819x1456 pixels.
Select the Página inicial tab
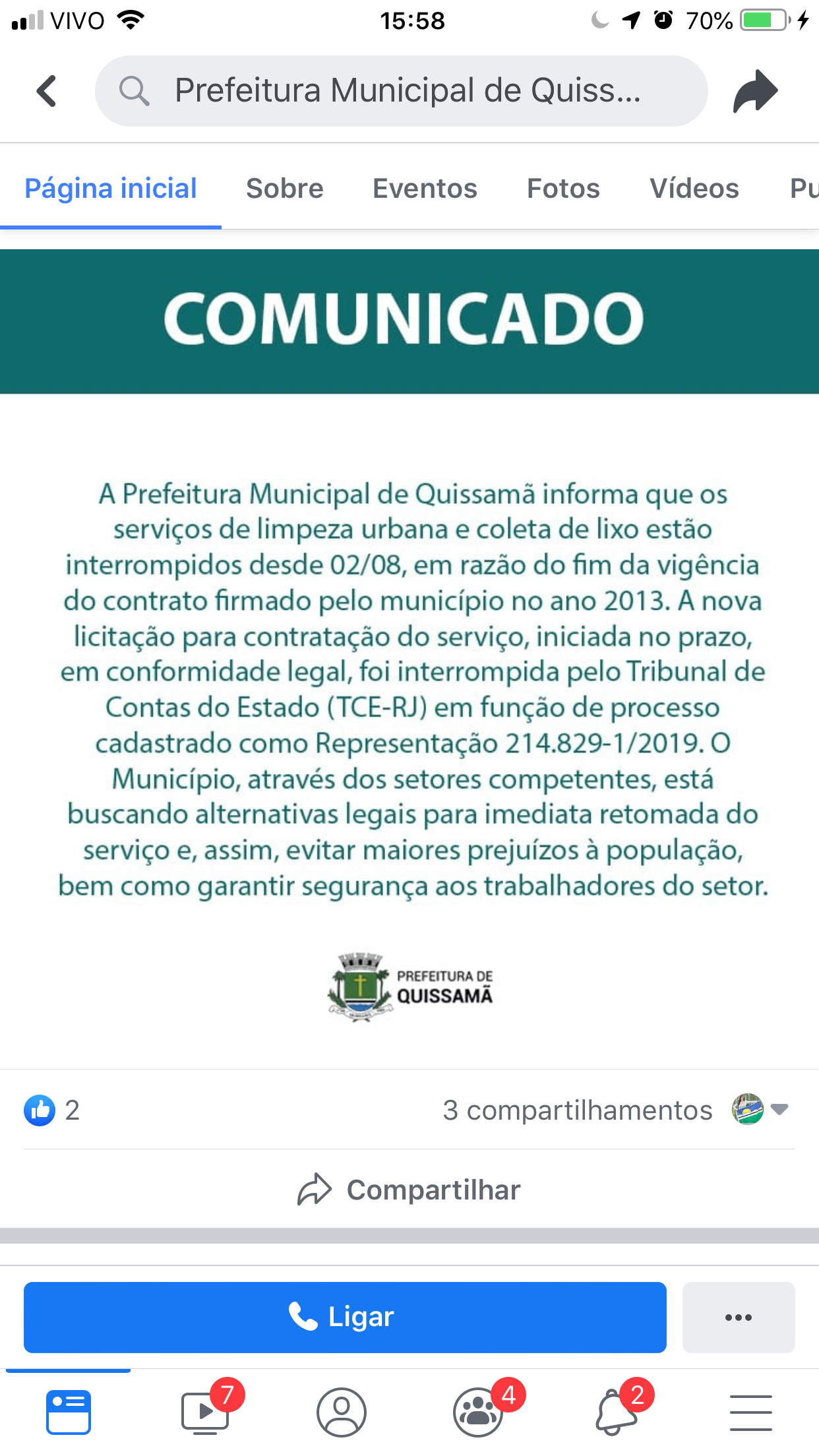pos(111,189)
